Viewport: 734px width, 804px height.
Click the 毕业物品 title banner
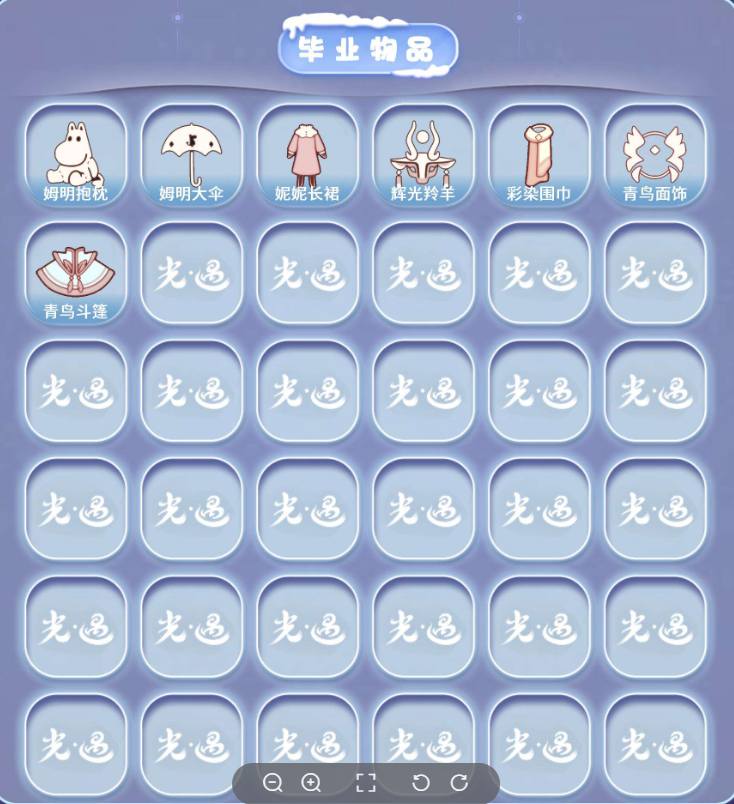[367, 45]
